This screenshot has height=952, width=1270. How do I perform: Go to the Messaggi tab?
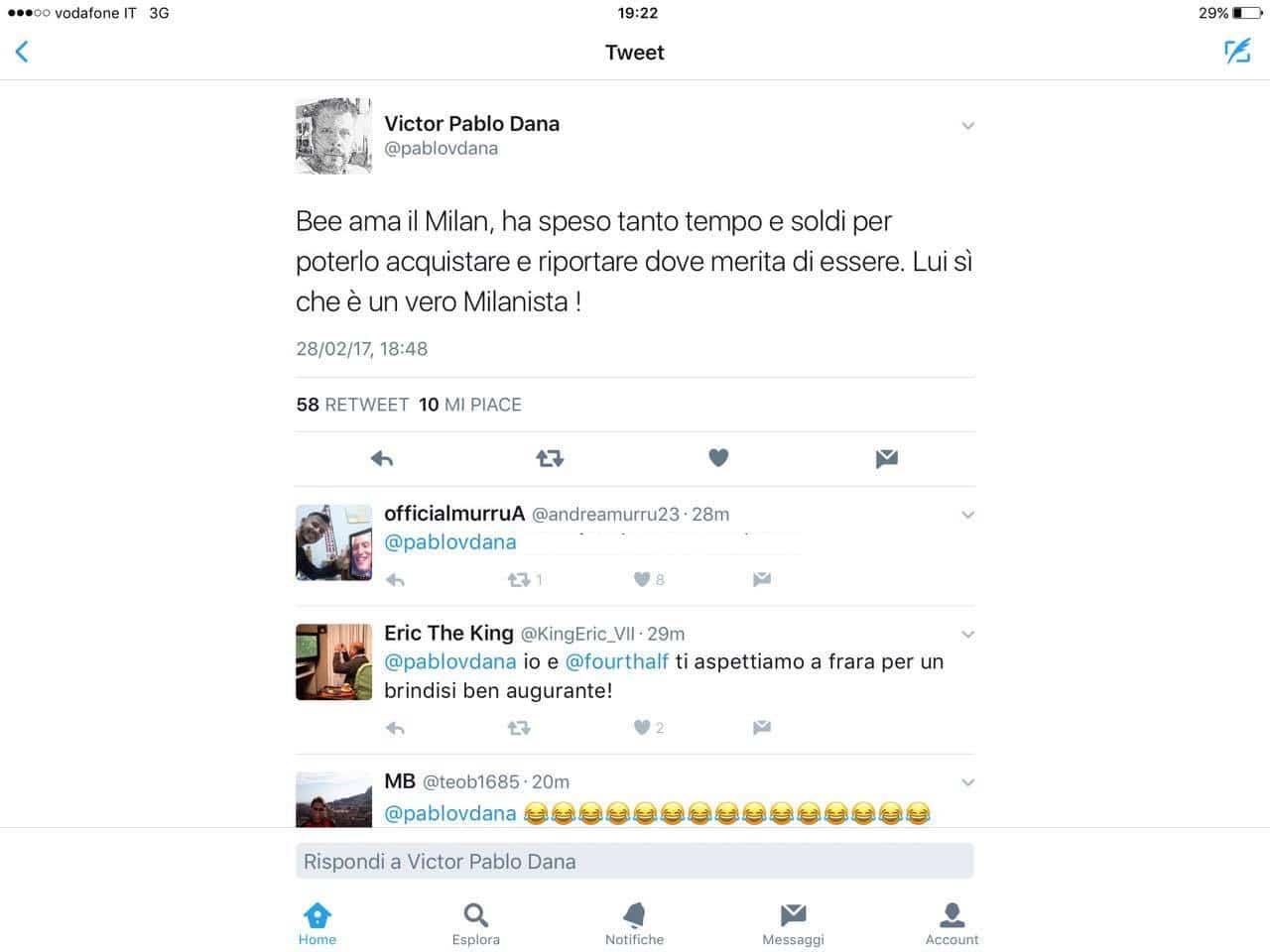coord(793,922)
